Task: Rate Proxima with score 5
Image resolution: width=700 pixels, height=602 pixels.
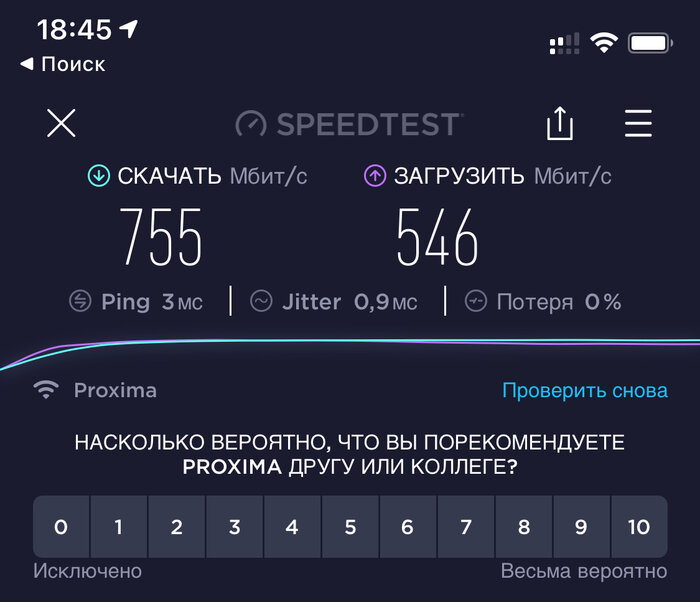Action: 350,526
